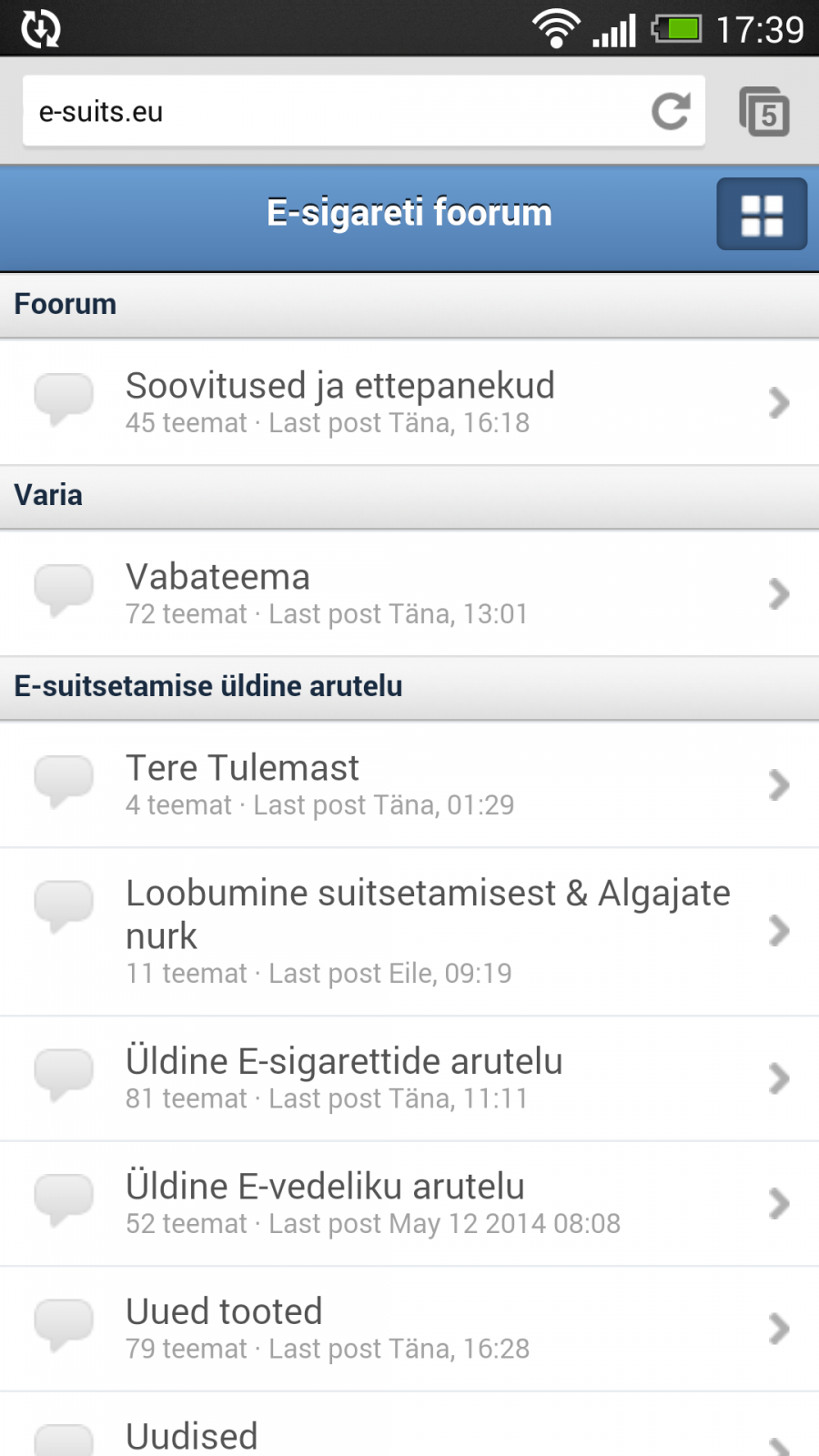Reload the current page
This screenshot has width=819, height=1456.
[x=672, y=111]
